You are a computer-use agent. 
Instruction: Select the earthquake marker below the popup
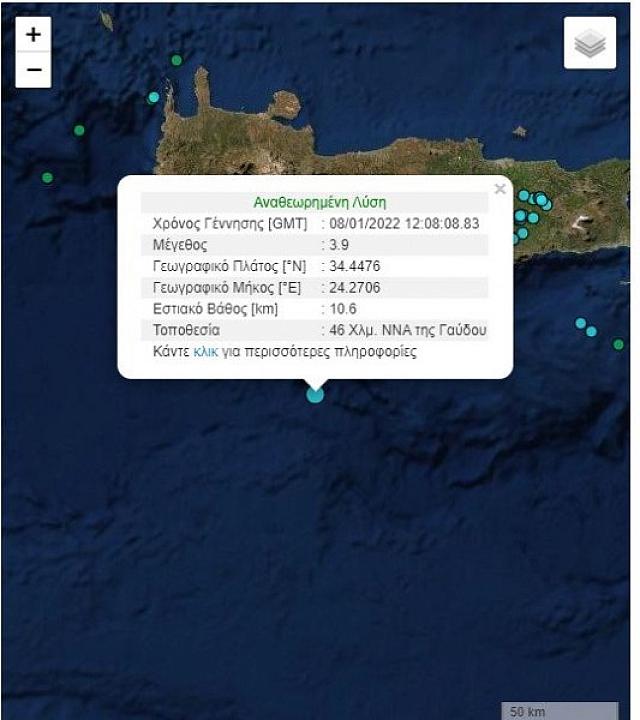click(315, 395)
